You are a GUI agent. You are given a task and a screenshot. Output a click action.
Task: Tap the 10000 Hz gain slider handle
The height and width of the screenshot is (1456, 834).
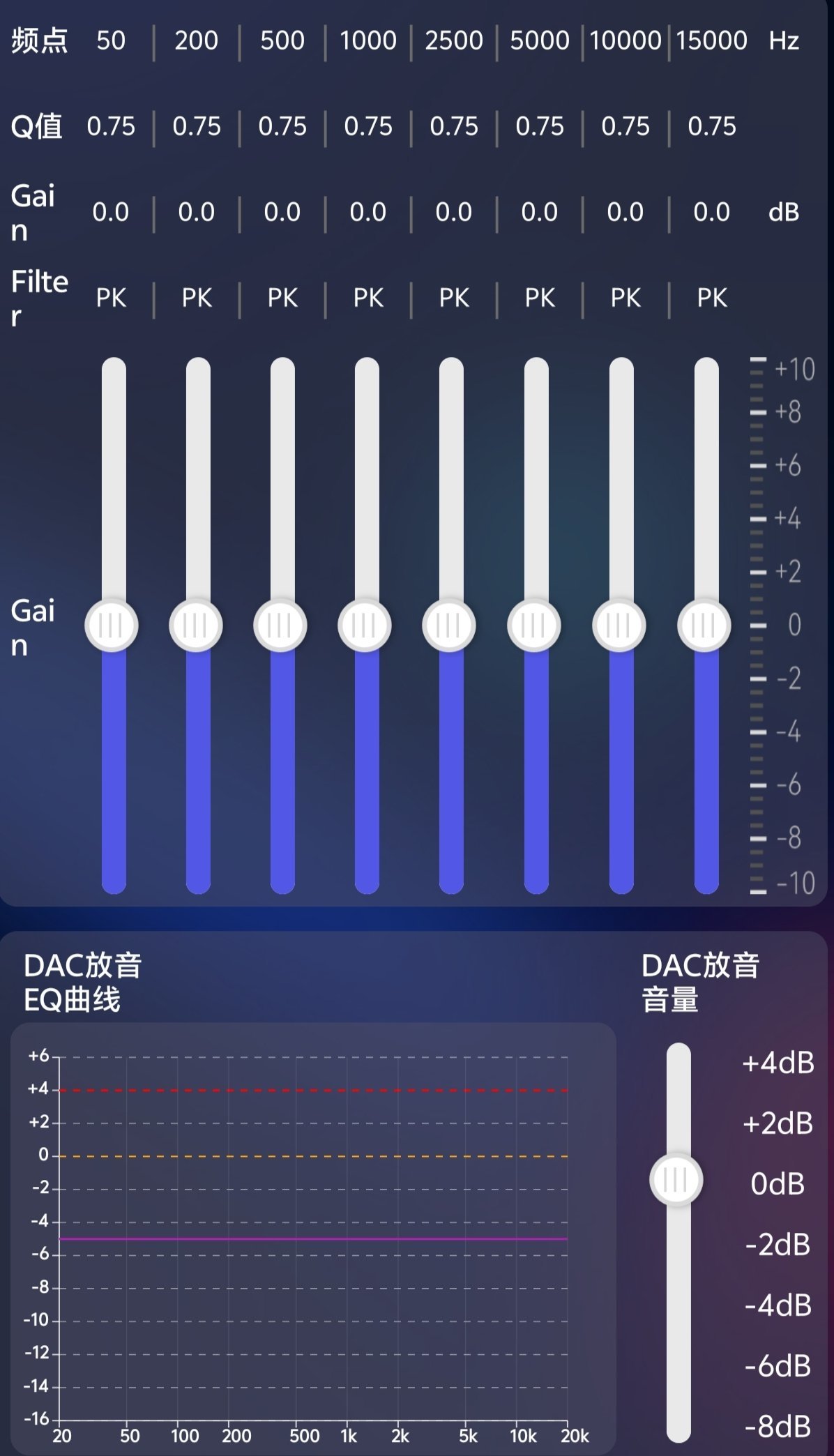pos(619,625)
